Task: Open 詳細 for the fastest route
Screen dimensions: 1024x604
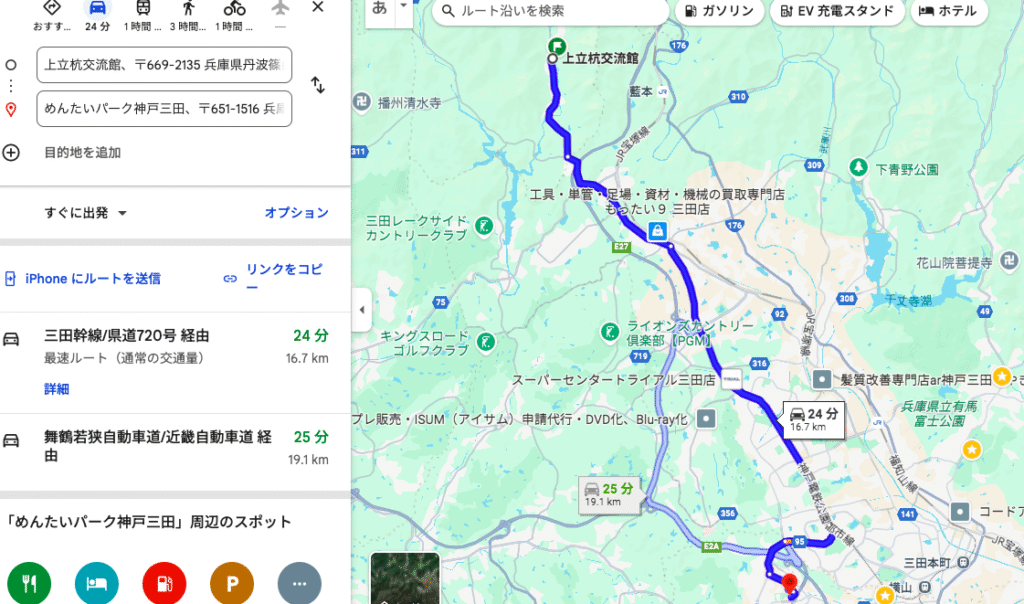Action: [56, 389]
